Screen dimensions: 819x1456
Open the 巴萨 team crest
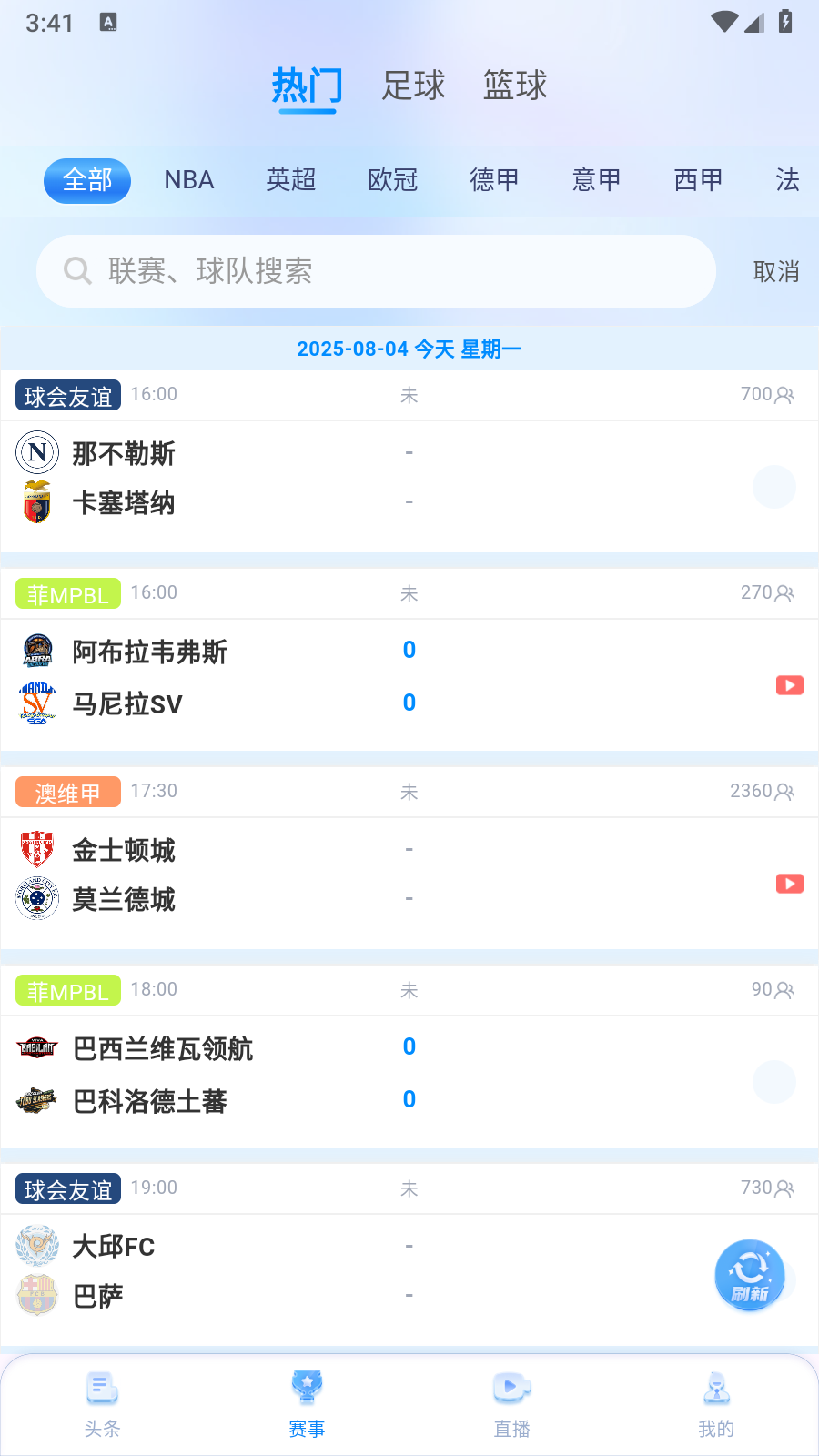tap(36, 1295)
